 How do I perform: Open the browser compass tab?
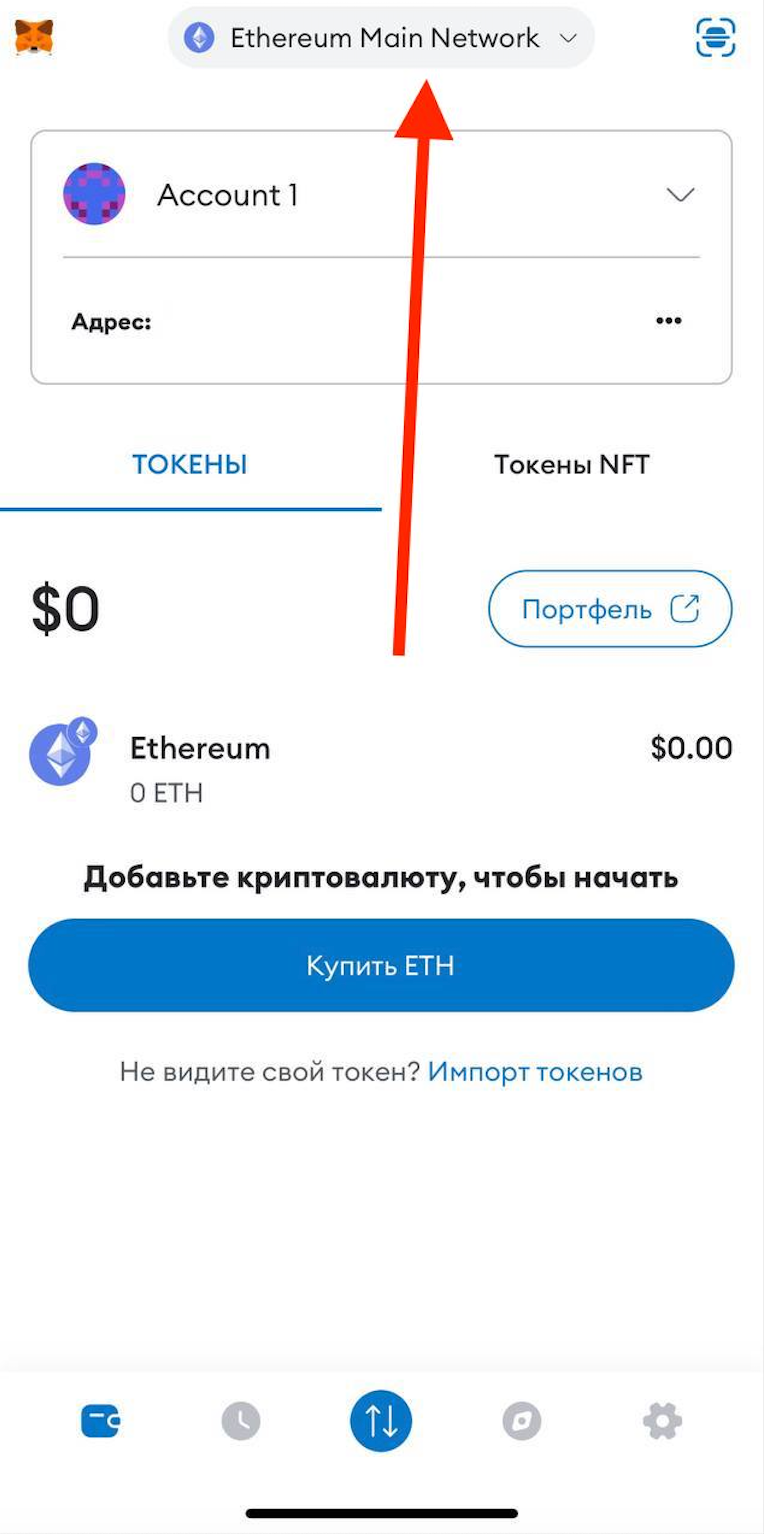[x=521, y=1420]
